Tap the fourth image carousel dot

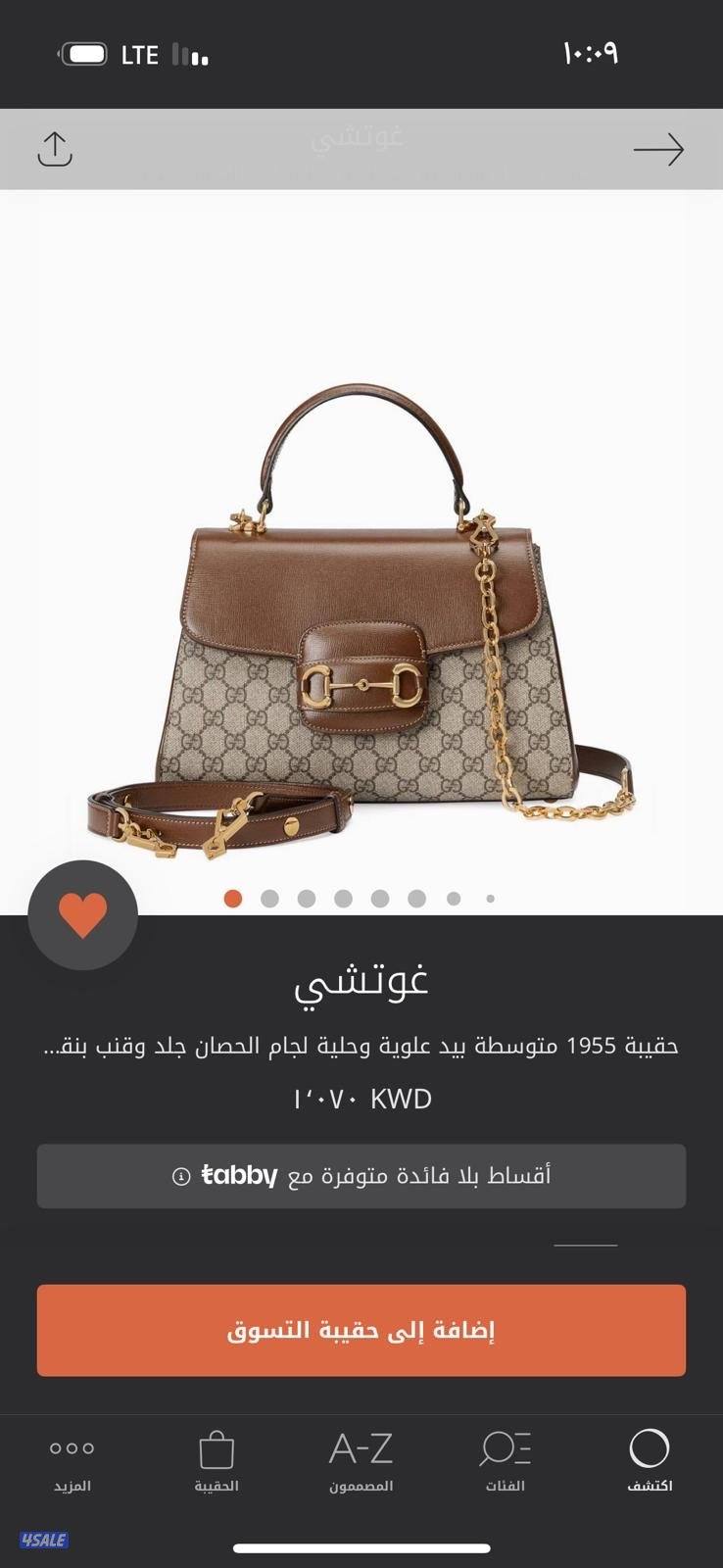pyautogui.click(x=342, y=897)
